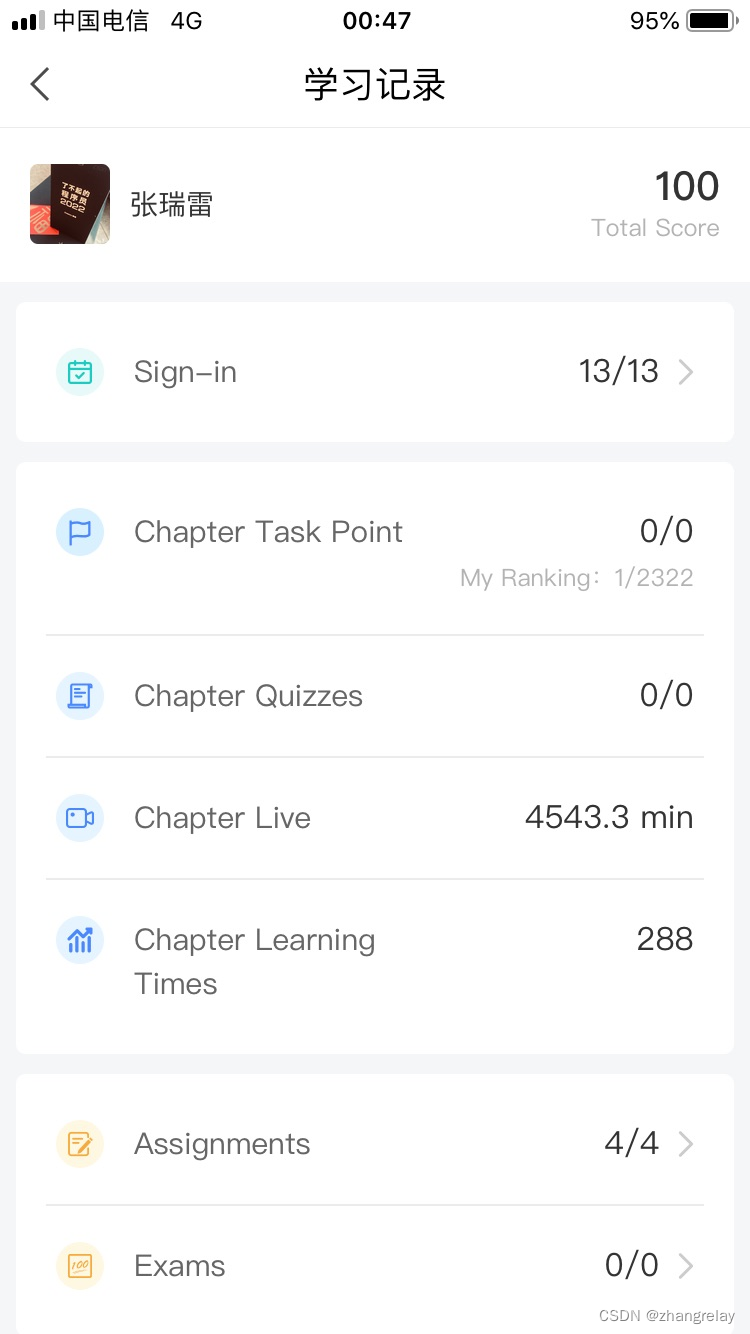Image resolution: width=750 pixels, height=1334 pixels.
Task: View the Exams row details
Action: (x=374, y=1266)
